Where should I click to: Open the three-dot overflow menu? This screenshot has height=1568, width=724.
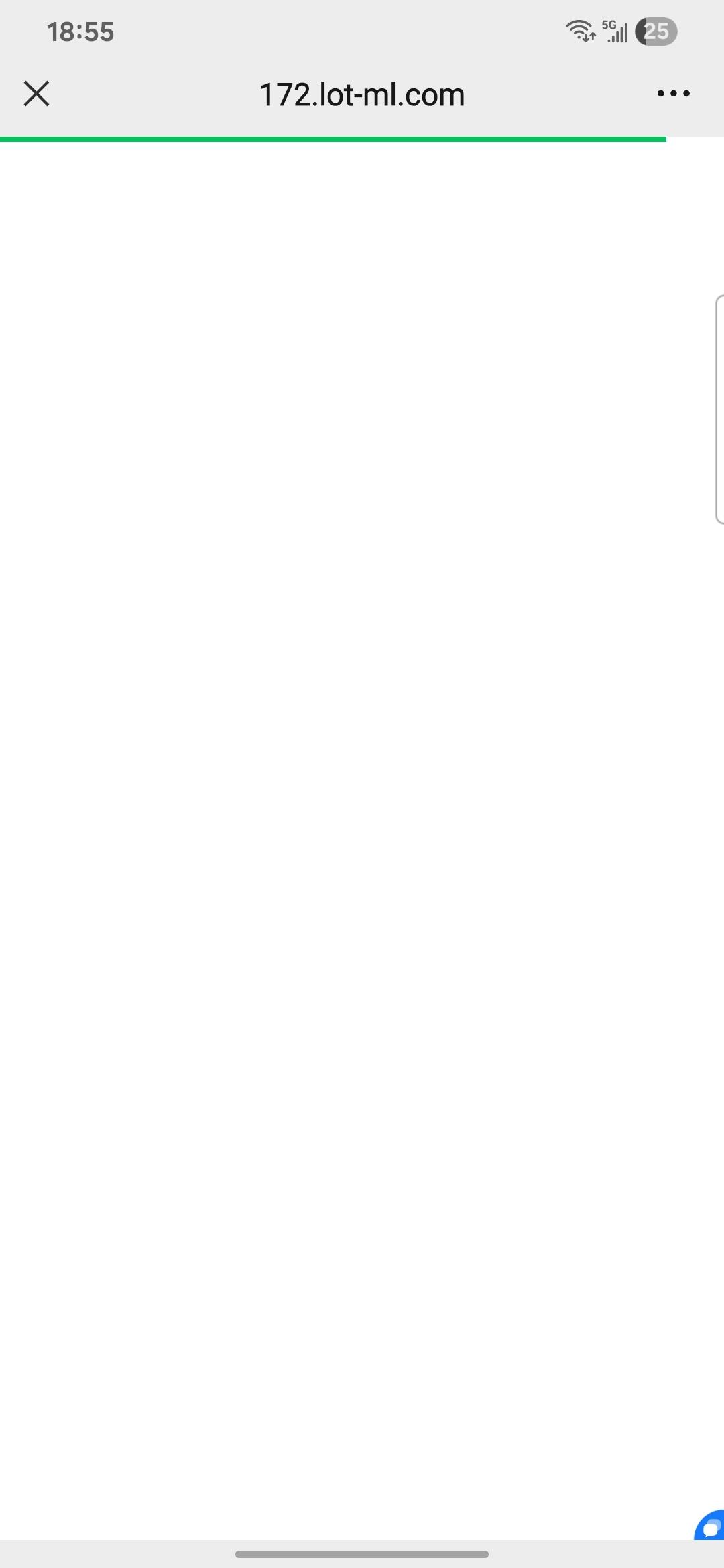[x=673, y=94]
